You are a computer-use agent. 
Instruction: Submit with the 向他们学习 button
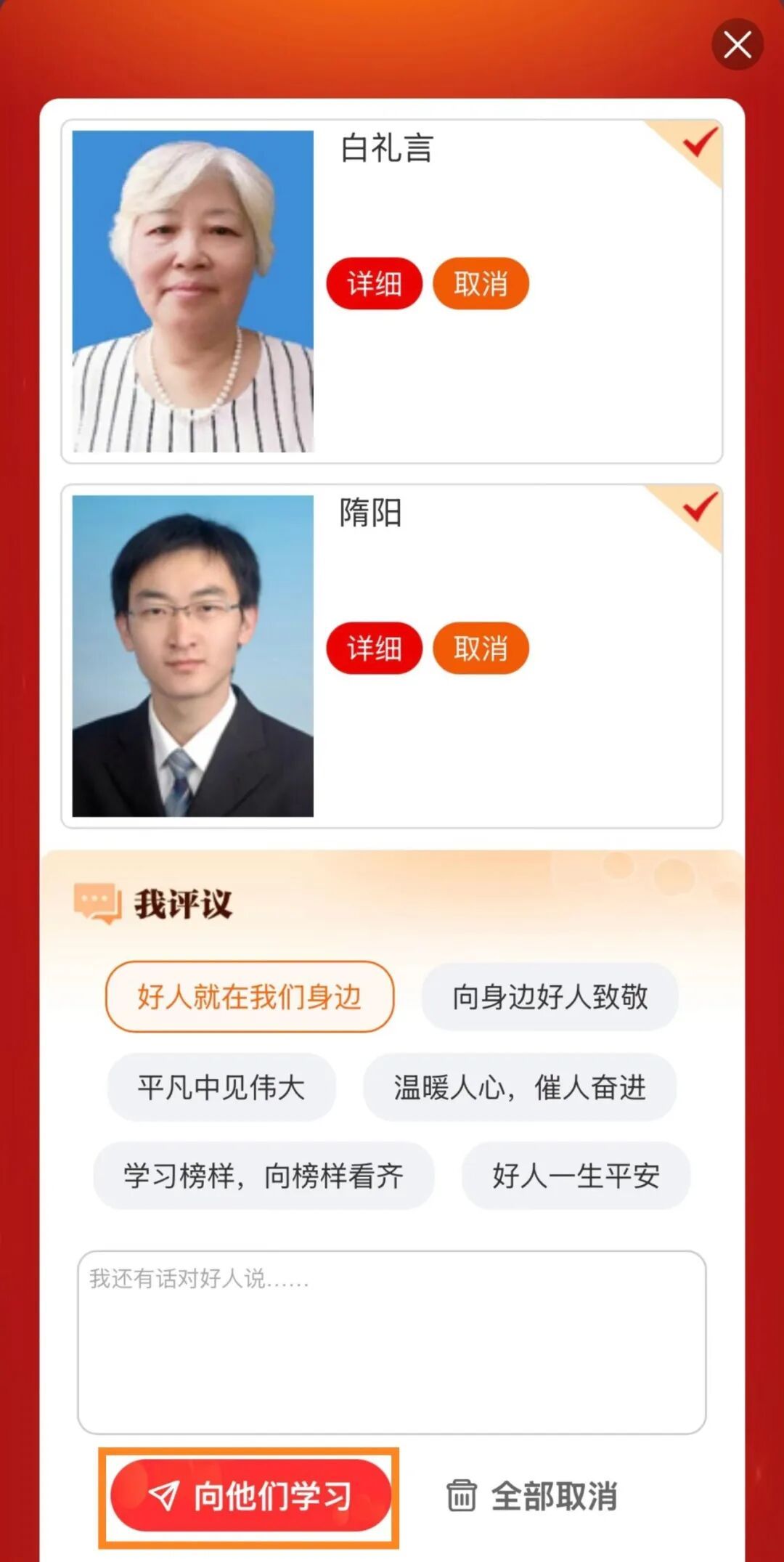[x=250, y=1496]
